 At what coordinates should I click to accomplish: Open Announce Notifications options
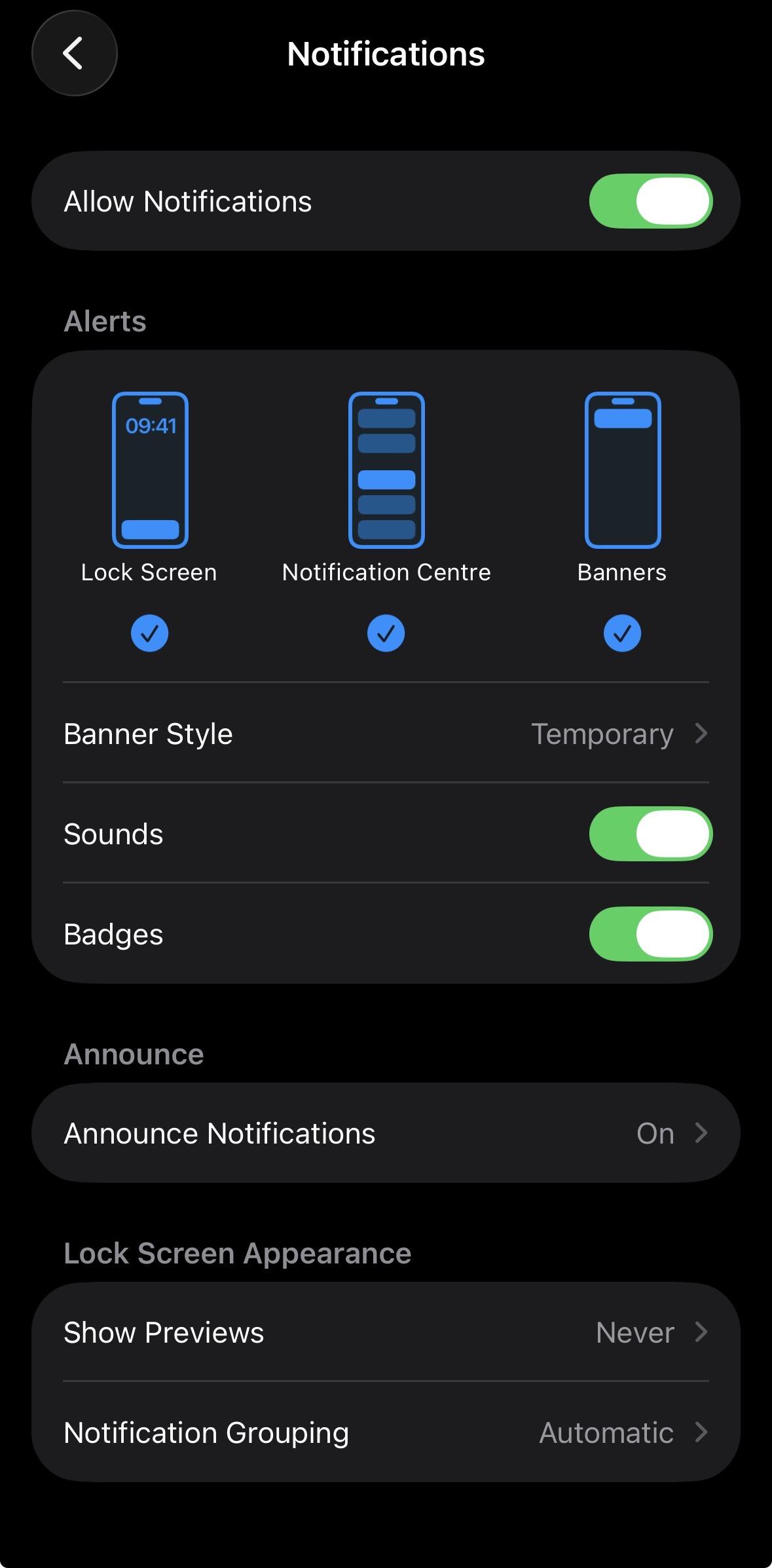[x=386, y=1133]
